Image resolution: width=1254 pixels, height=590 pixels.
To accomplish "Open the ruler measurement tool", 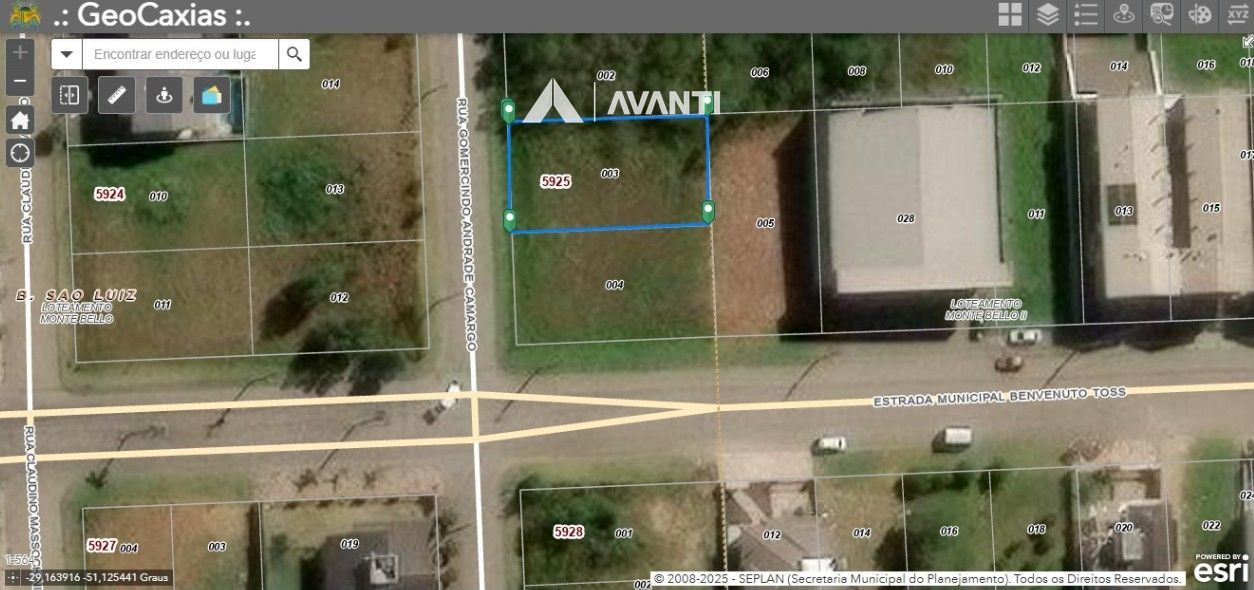I will pos(117,95).
